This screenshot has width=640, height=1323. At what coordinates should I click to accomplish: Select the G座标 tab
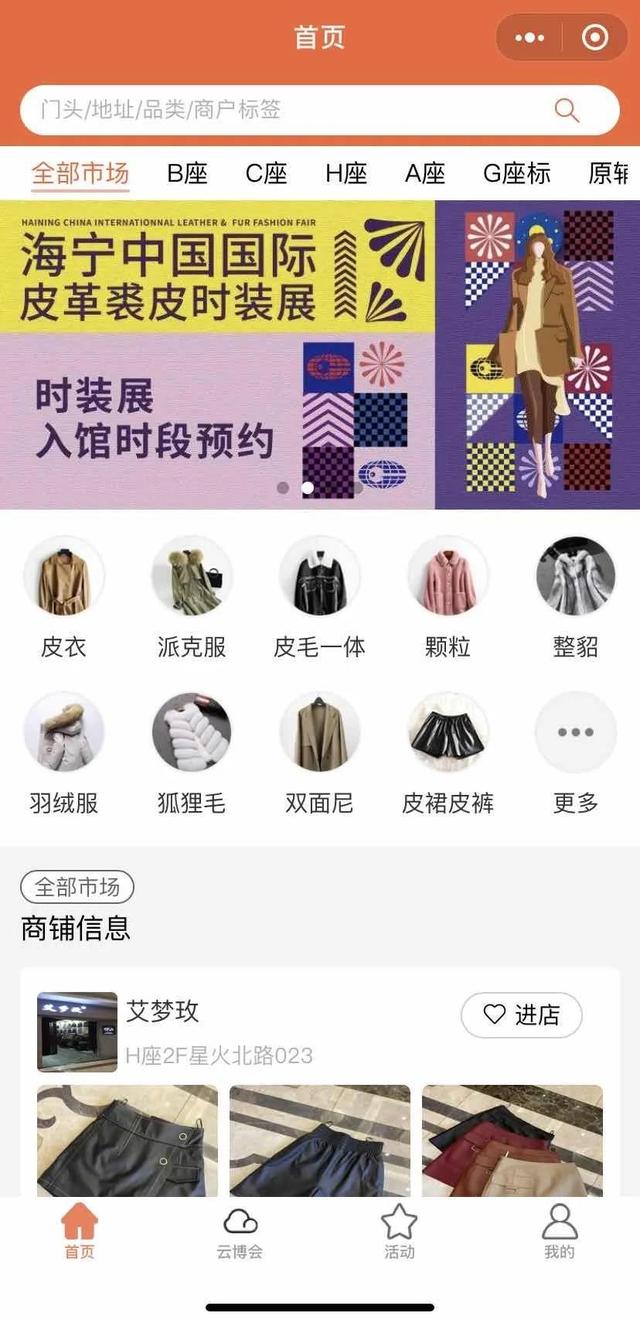[517, 173]
